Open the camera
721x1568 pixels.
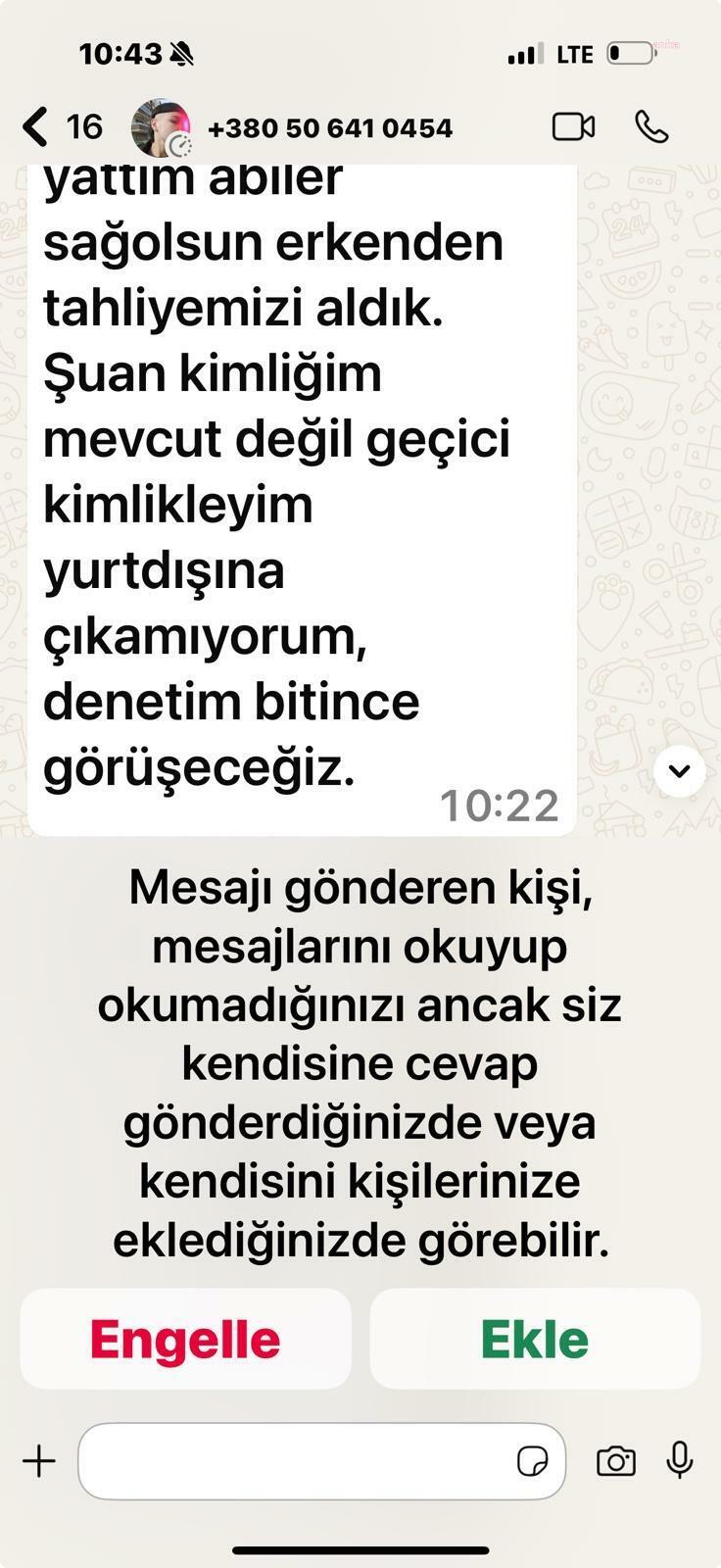(616, 1461)
